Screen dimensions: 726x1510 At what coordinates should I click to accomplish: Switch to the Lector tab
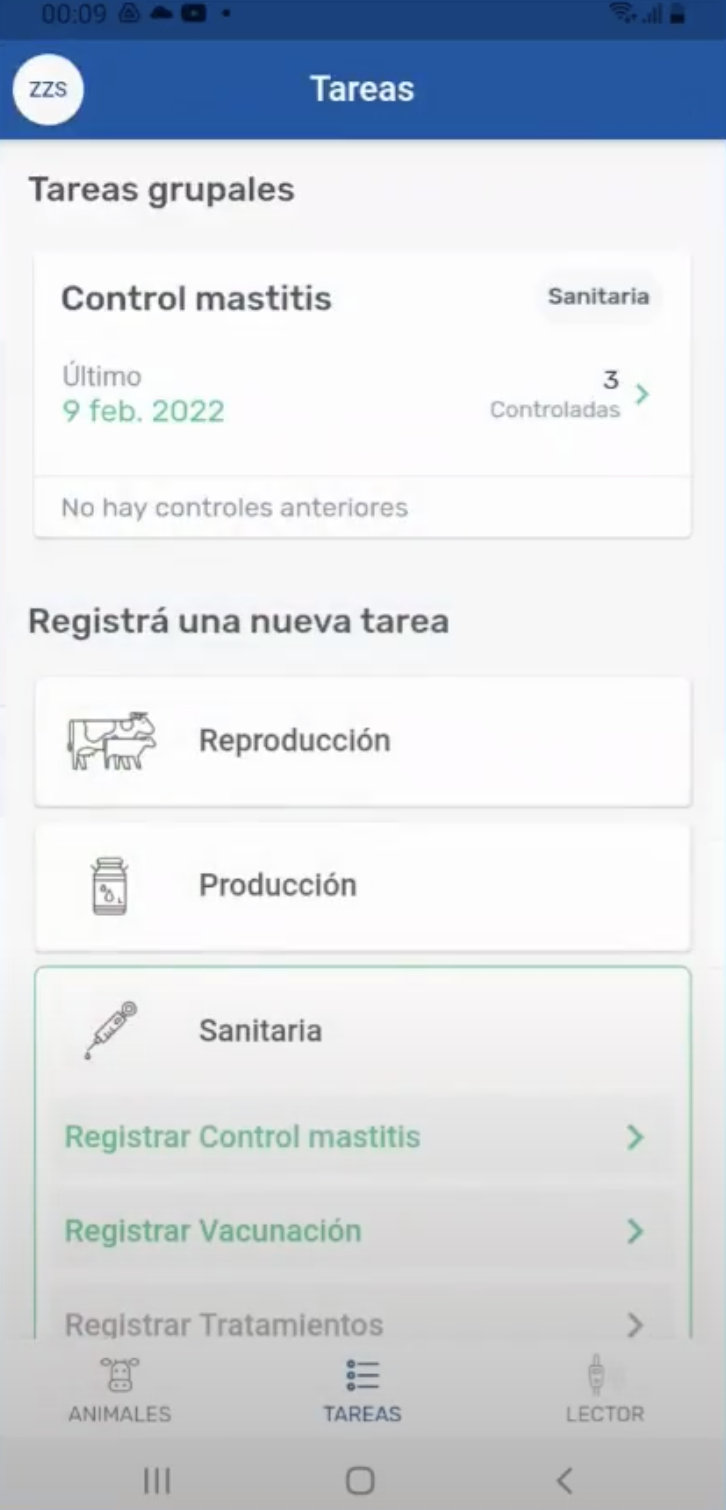coord(604,1390)
